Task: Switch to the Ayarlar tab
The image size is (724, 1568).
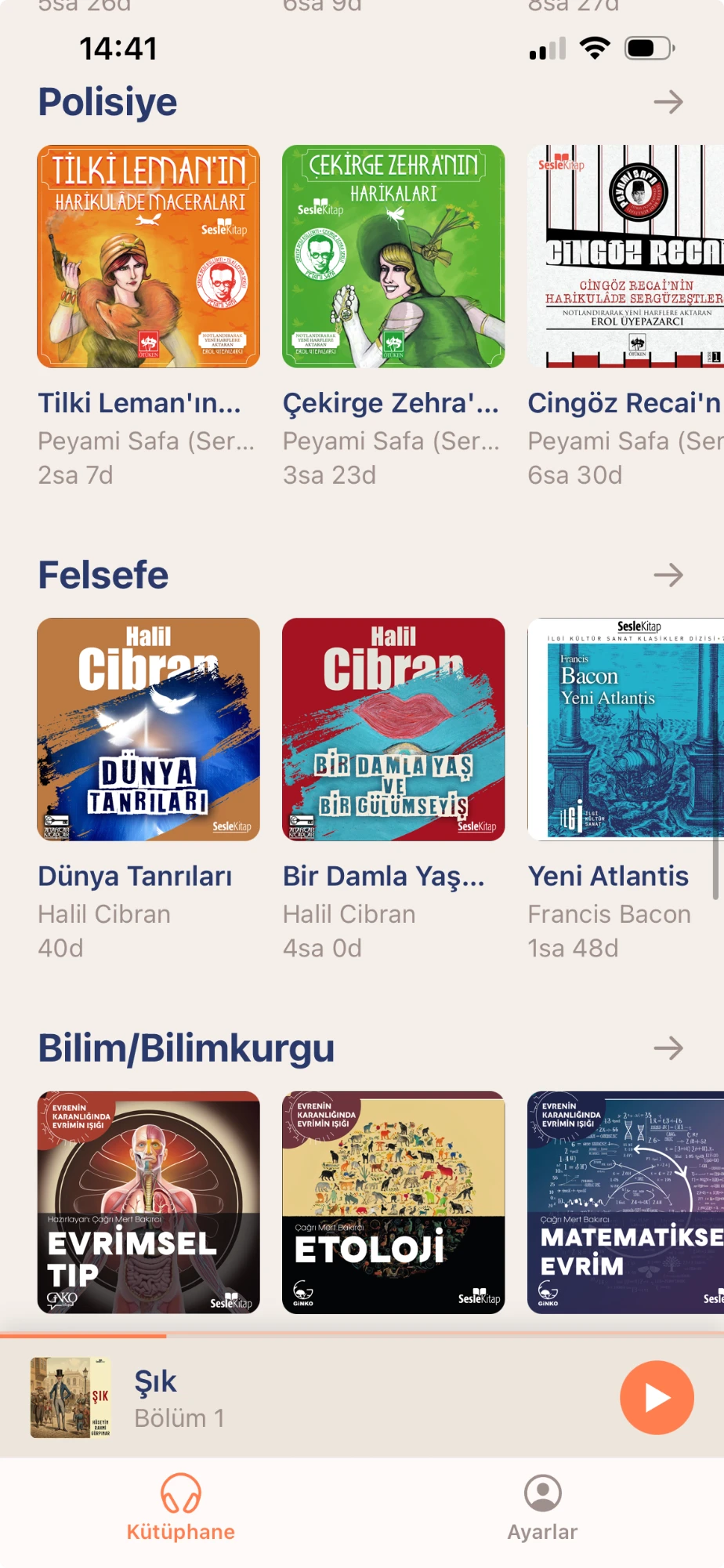Action: pos(542,1508)
